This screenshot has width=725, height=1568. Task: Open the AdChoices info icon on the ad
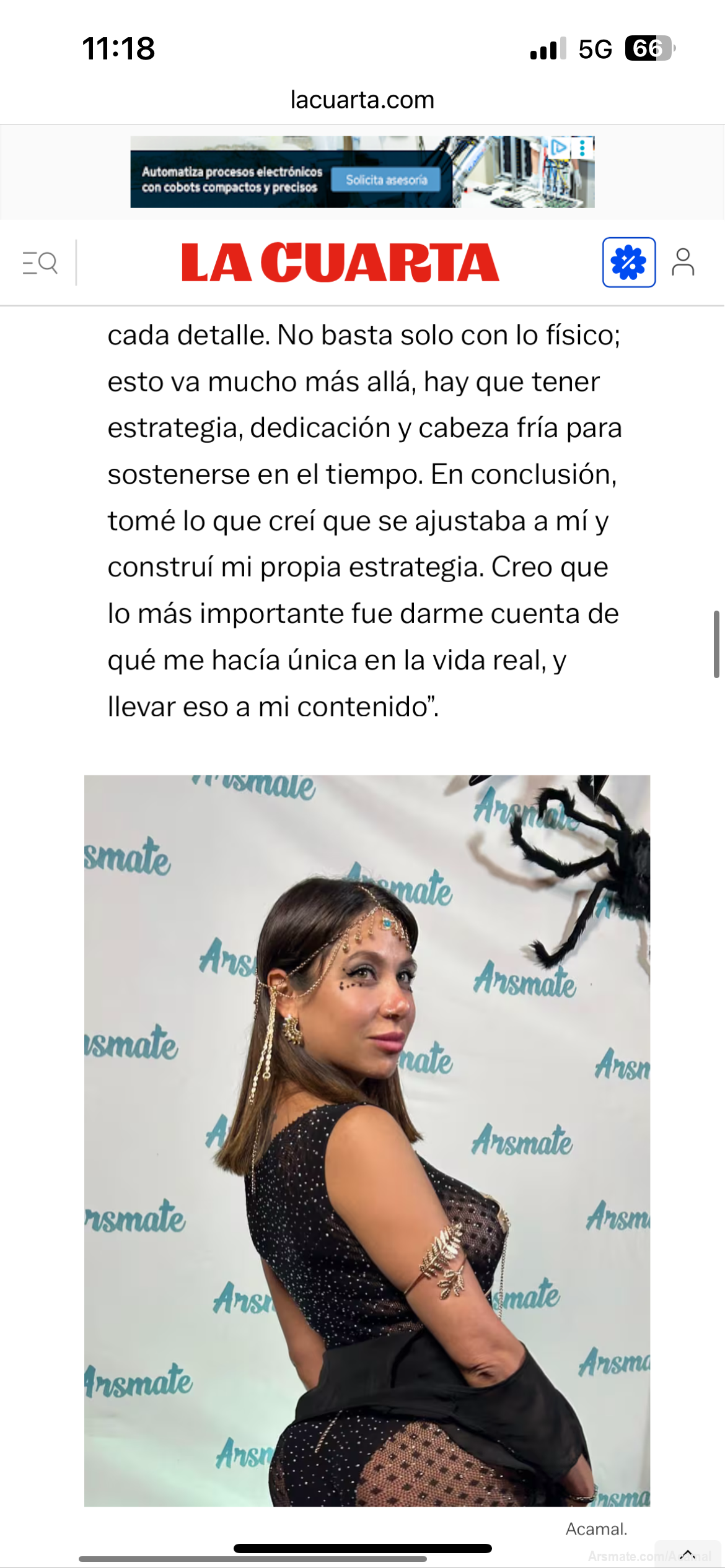[x=559, y=148]
